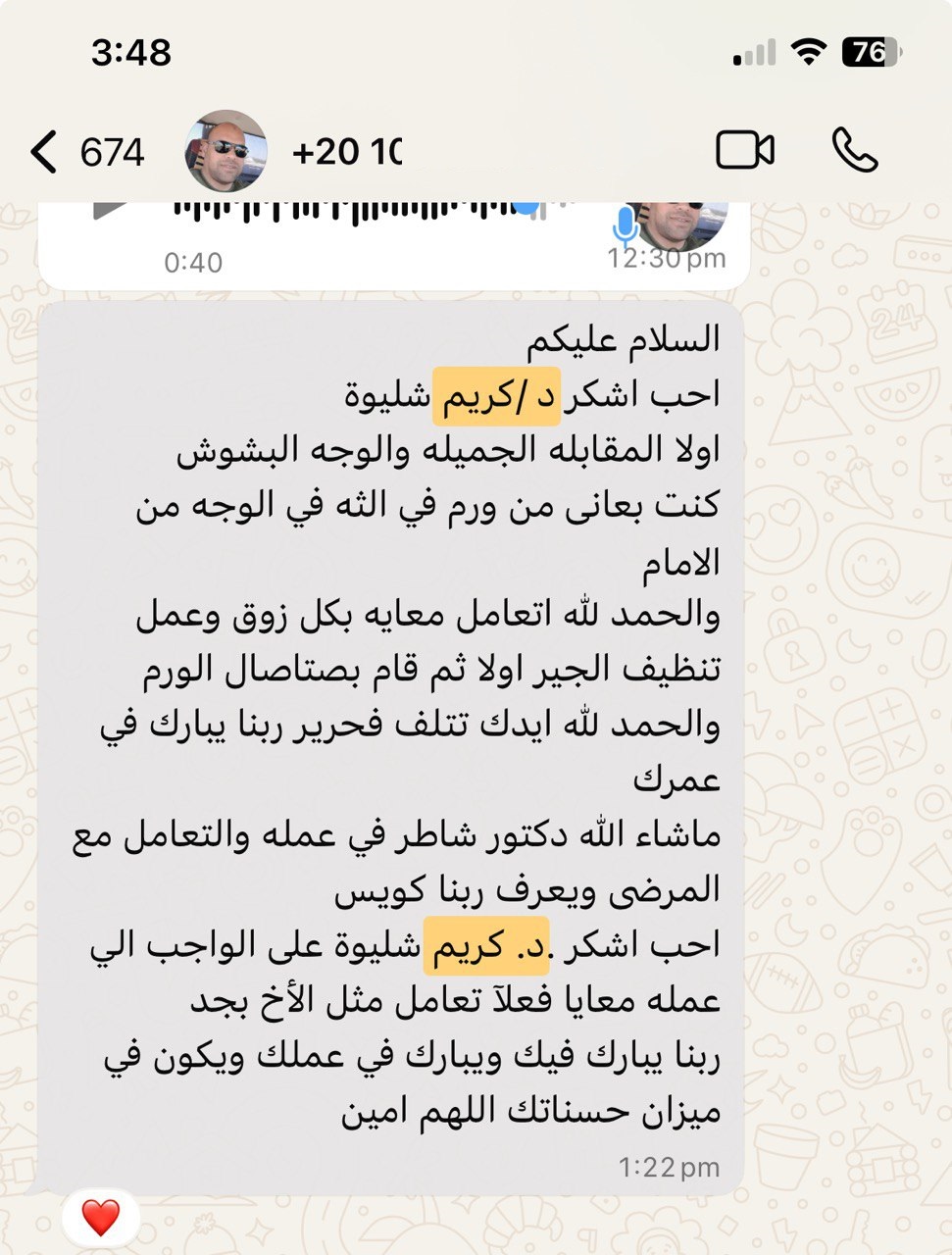Open contact info for the +20 number
The height and width of the screenshot is (1255, 952).
point(346,152)
